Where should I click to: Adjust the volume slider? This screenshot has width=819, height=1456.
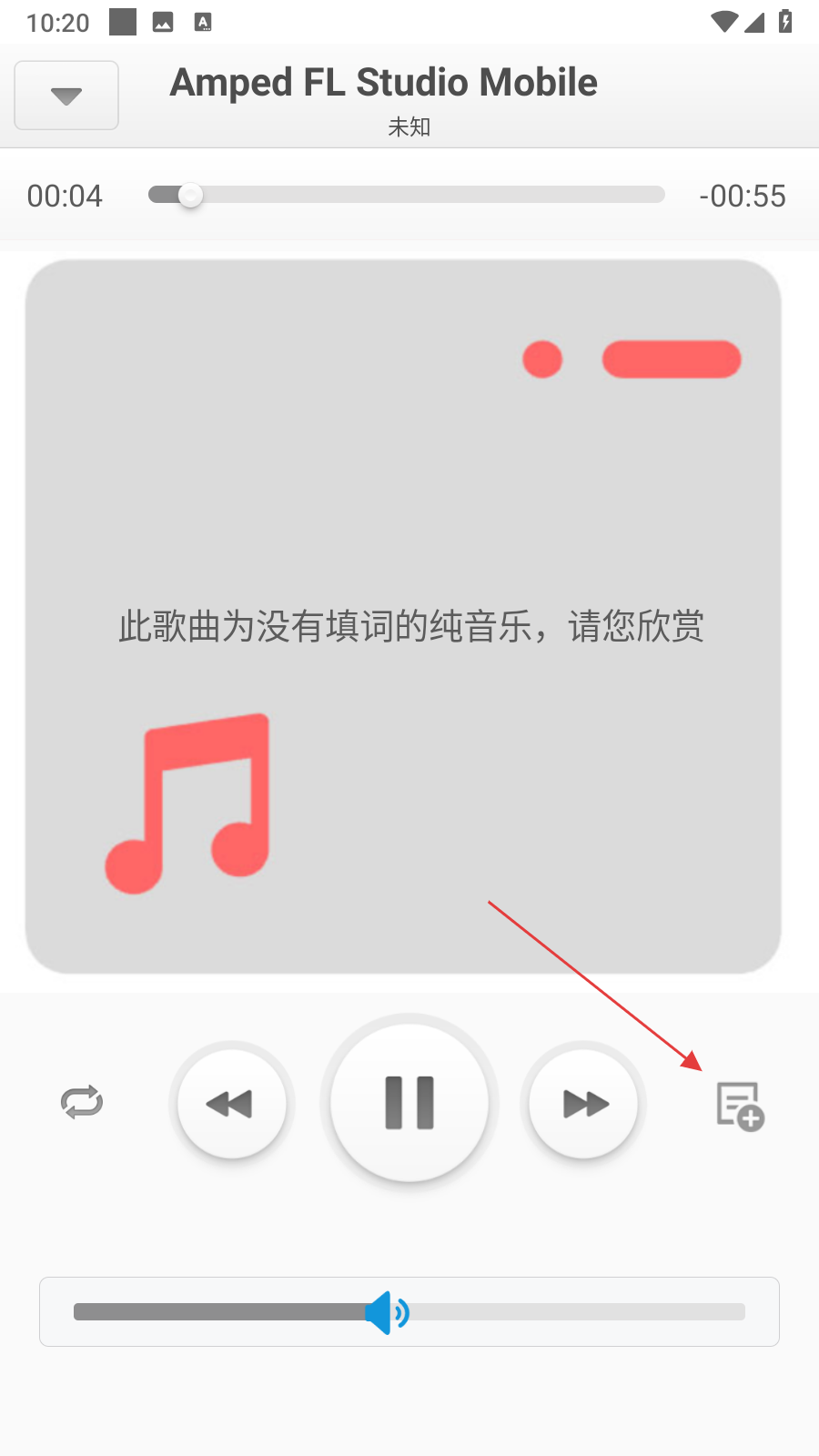[x=409, y=1311]
